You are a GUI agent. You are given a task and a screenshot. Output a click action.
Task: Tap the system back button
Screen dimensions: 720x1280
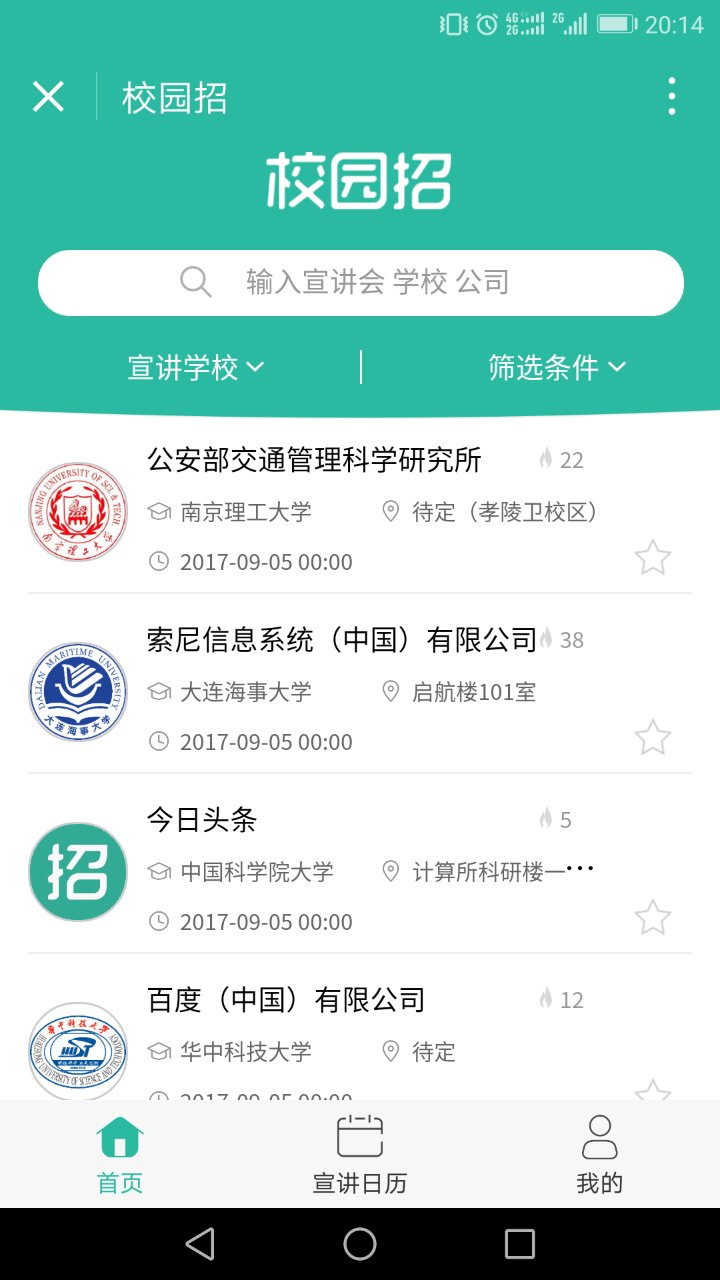tap(200, 1244)
